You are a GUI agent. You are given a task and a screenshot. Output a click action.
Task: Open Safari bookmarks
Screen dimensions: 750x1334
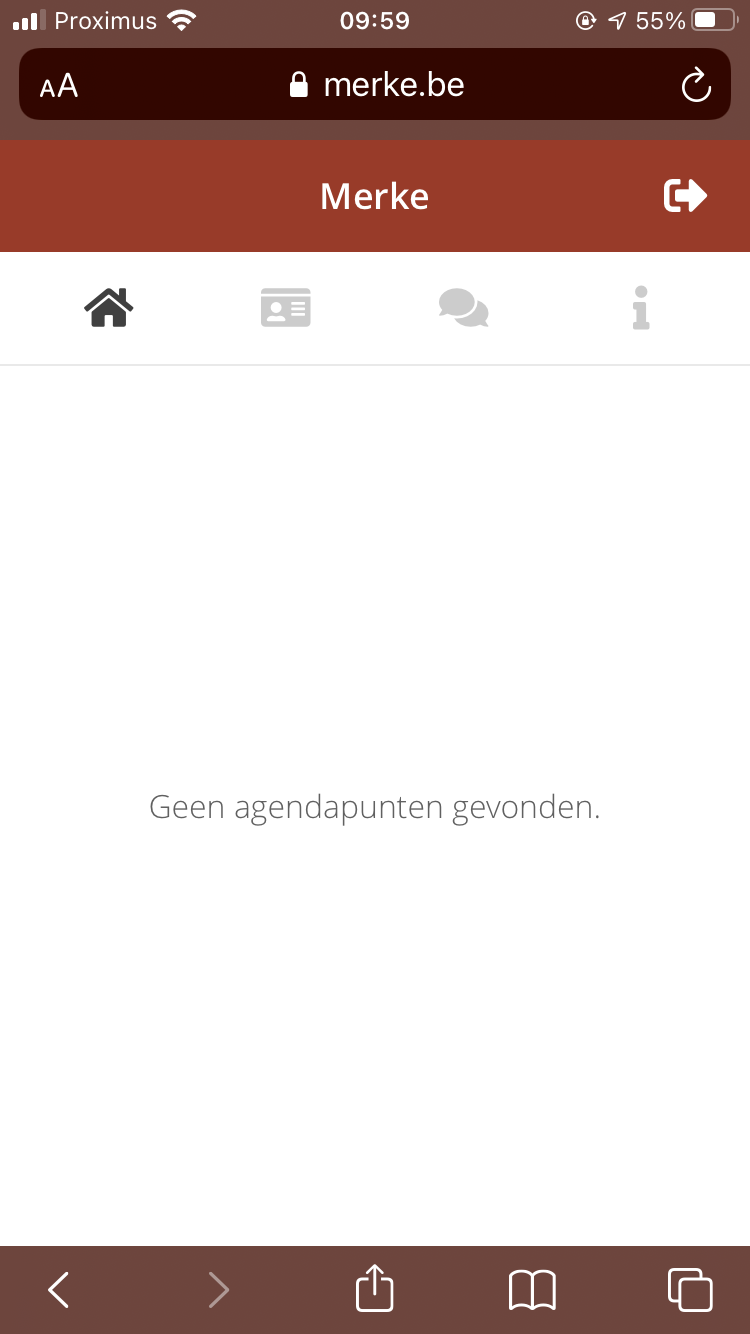pyautogui.click(x=533, y=1290)
